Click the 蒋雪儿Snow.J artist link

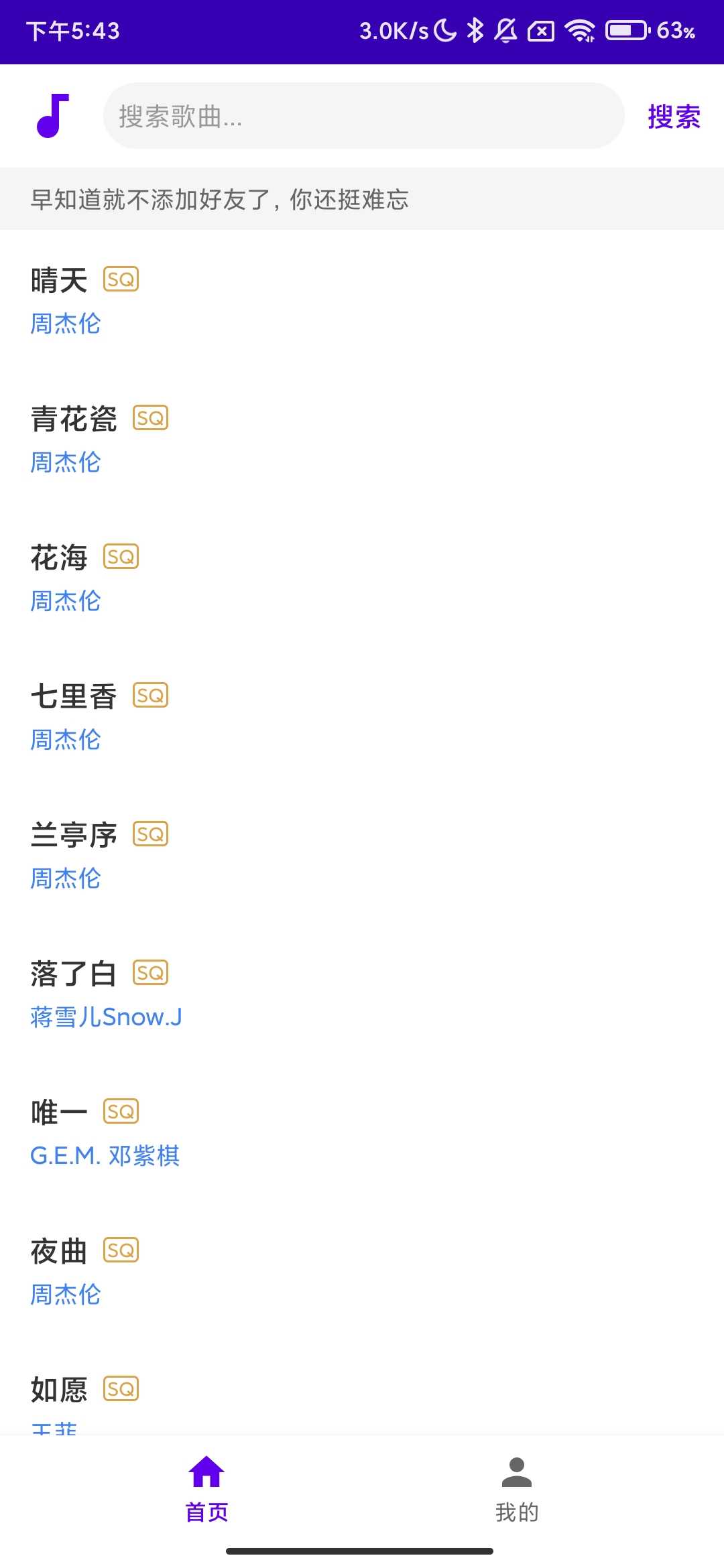106,1017
